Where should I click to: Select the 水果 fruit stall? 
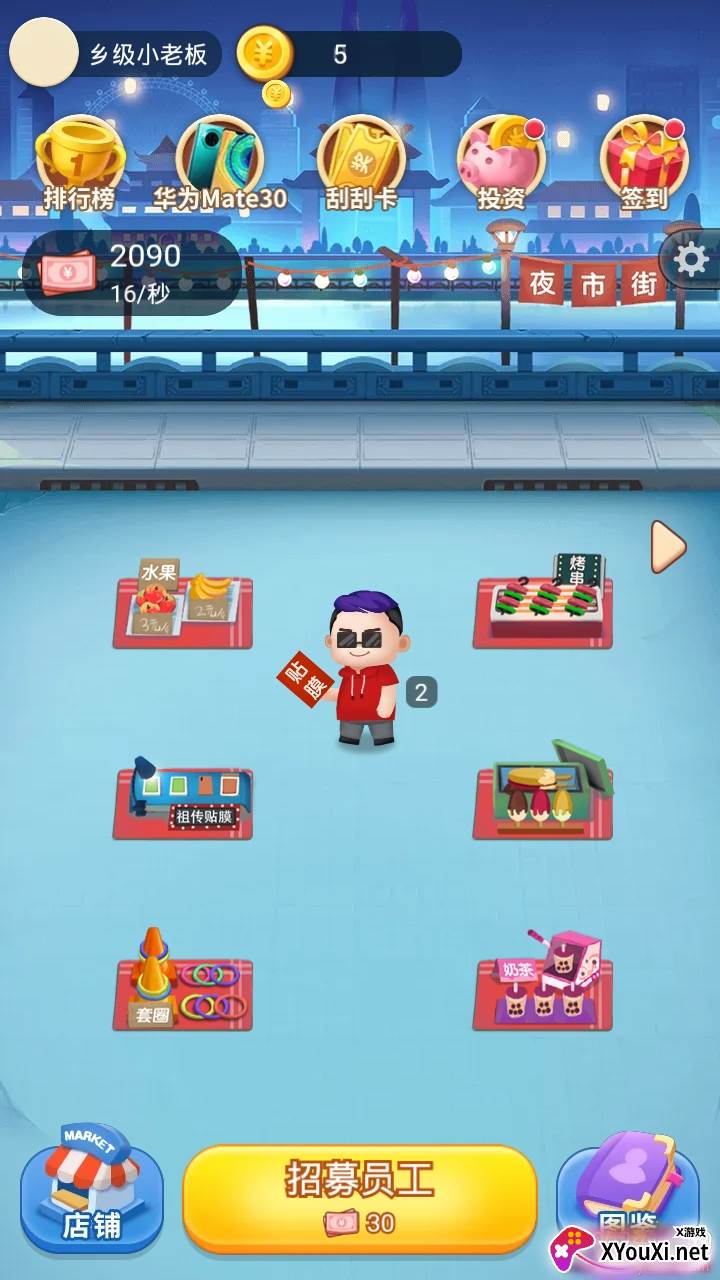point(182,603)
